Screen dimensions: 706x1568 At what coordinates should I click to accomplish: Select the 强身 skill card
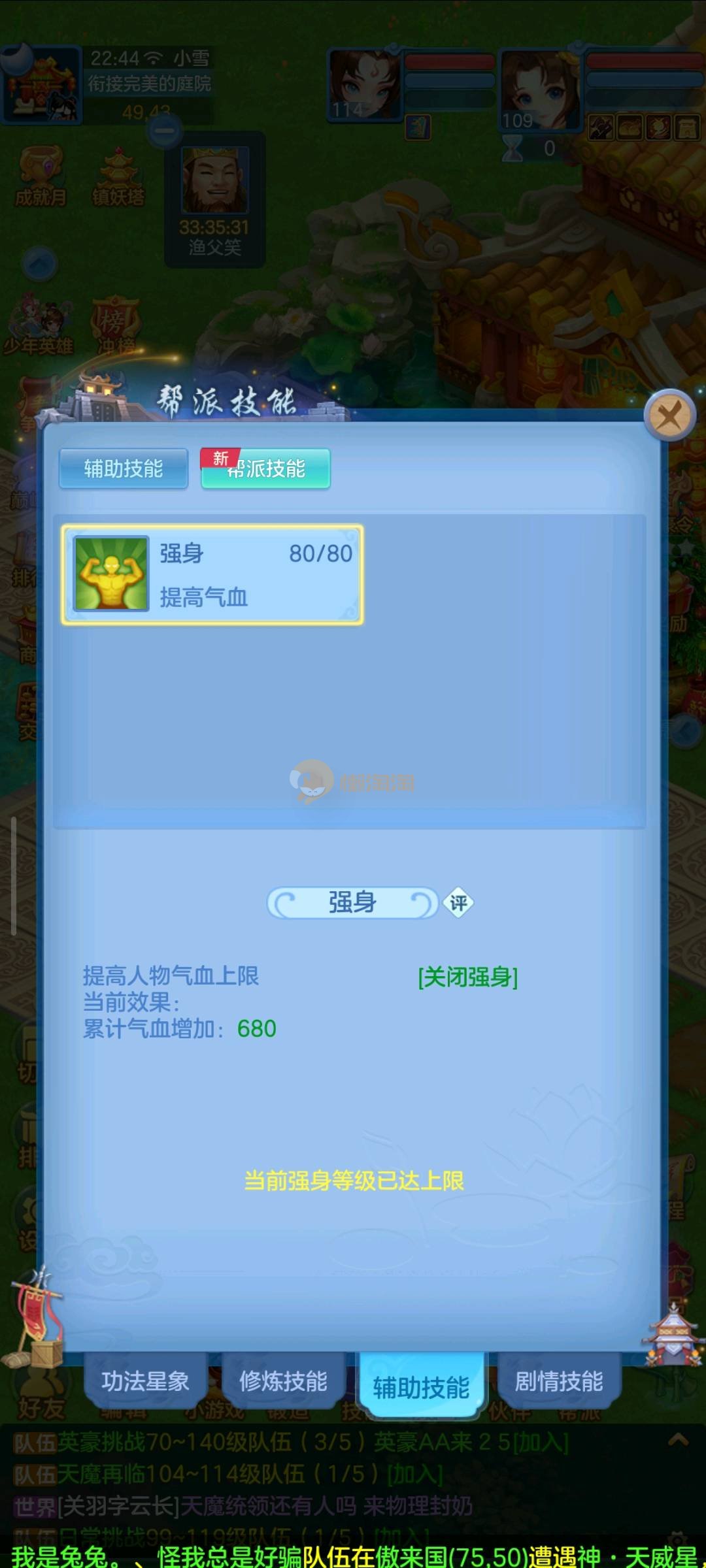[x=212, y=574]
